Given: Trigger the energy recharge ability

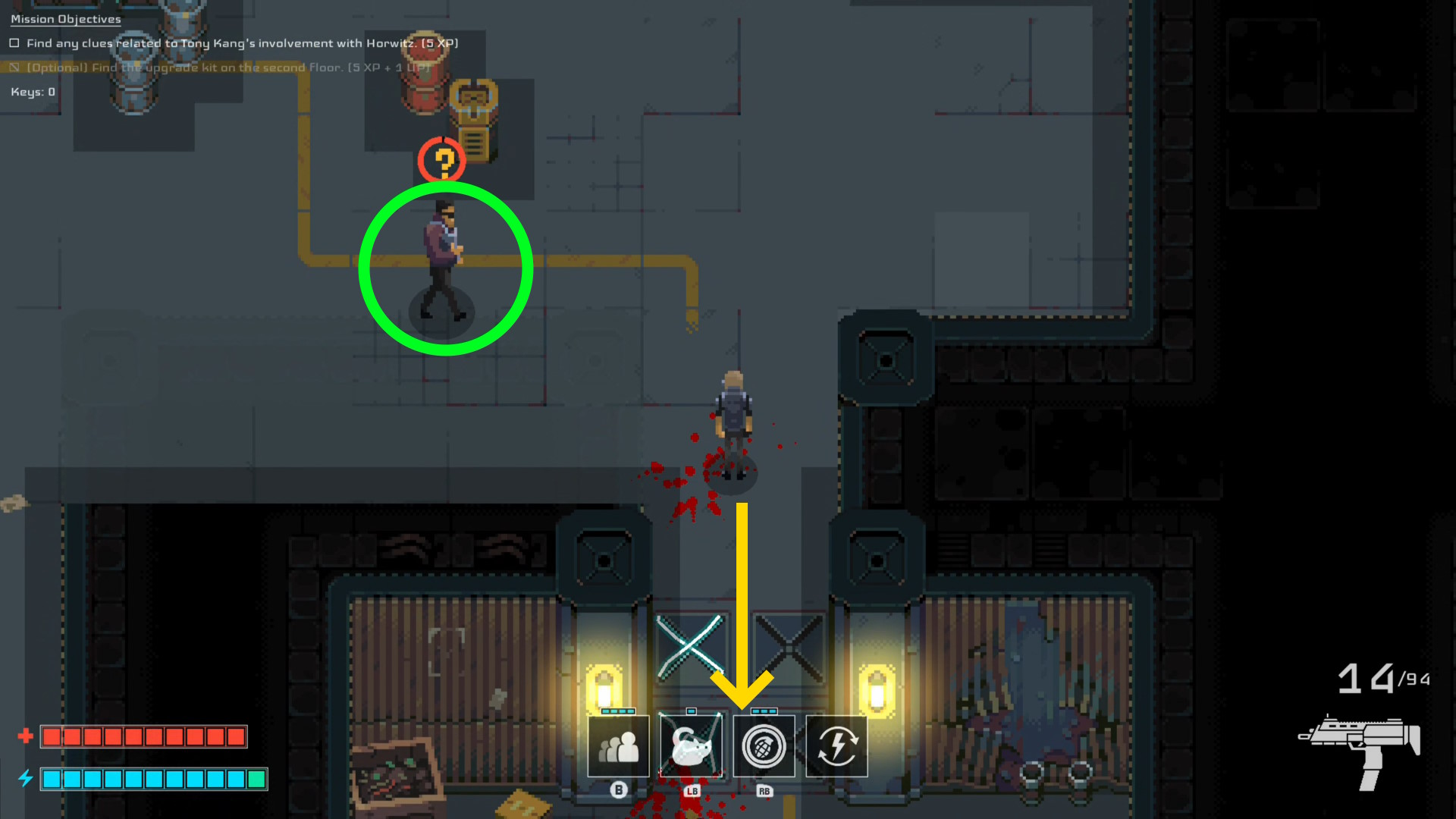Looking at the screenshot, I should 836,746.
